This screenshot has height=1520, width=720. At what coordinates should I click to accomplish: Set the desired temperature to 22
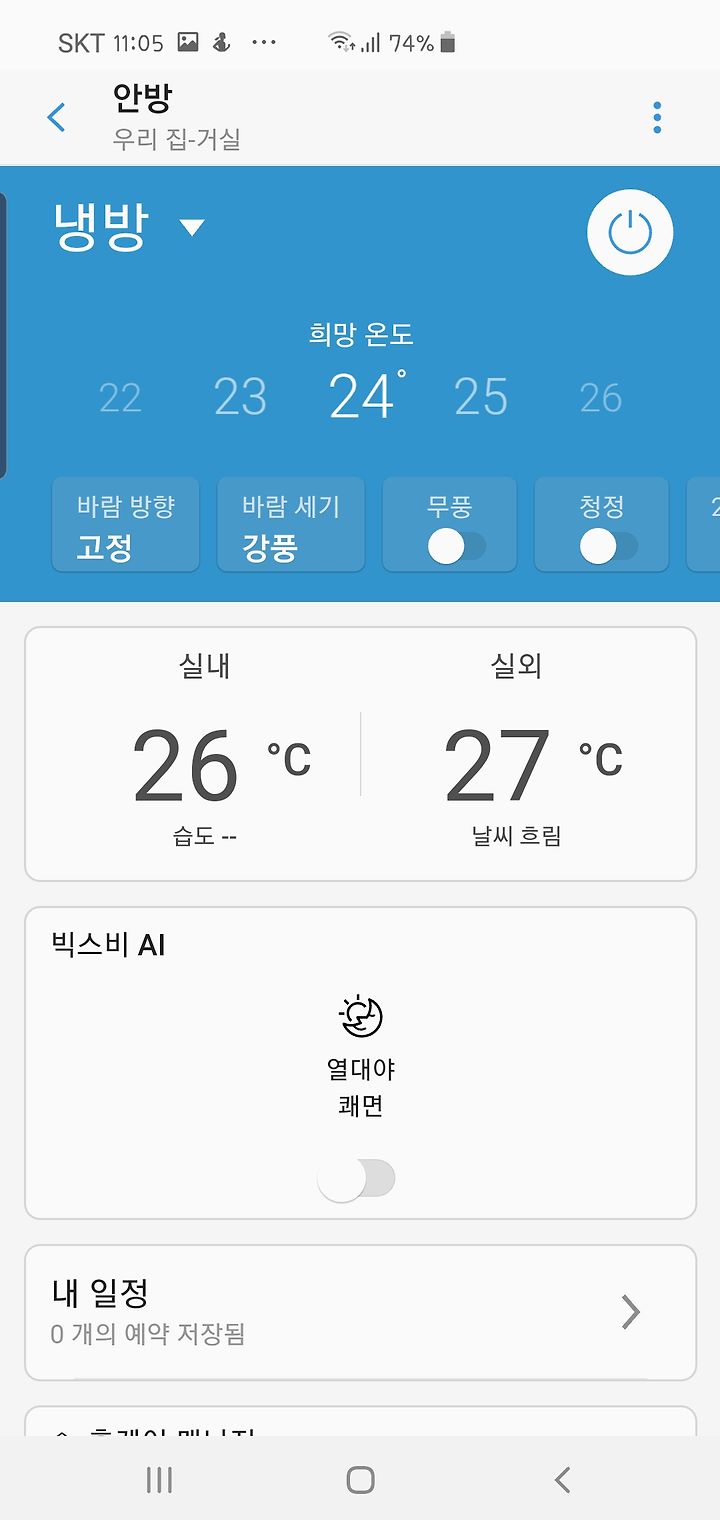(120, 398)
